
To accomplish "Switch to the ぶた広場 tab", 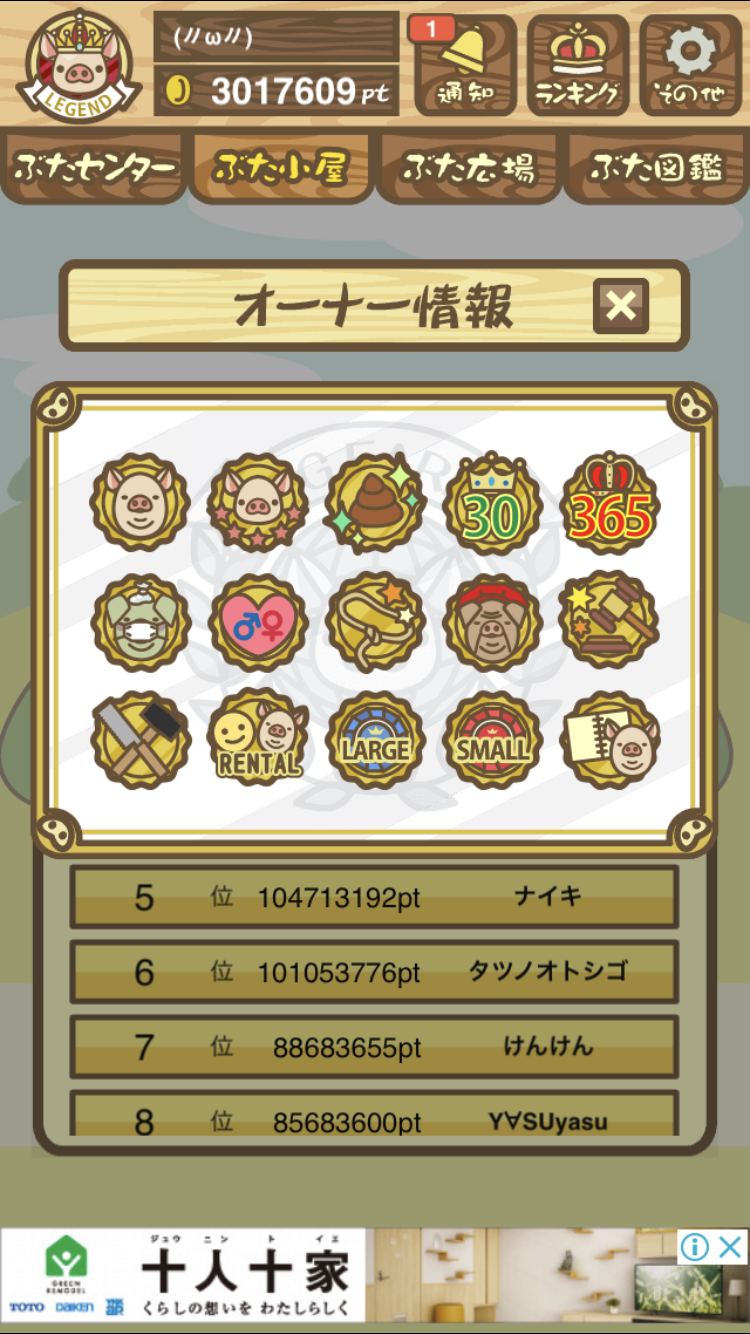I will pos(468,168).
